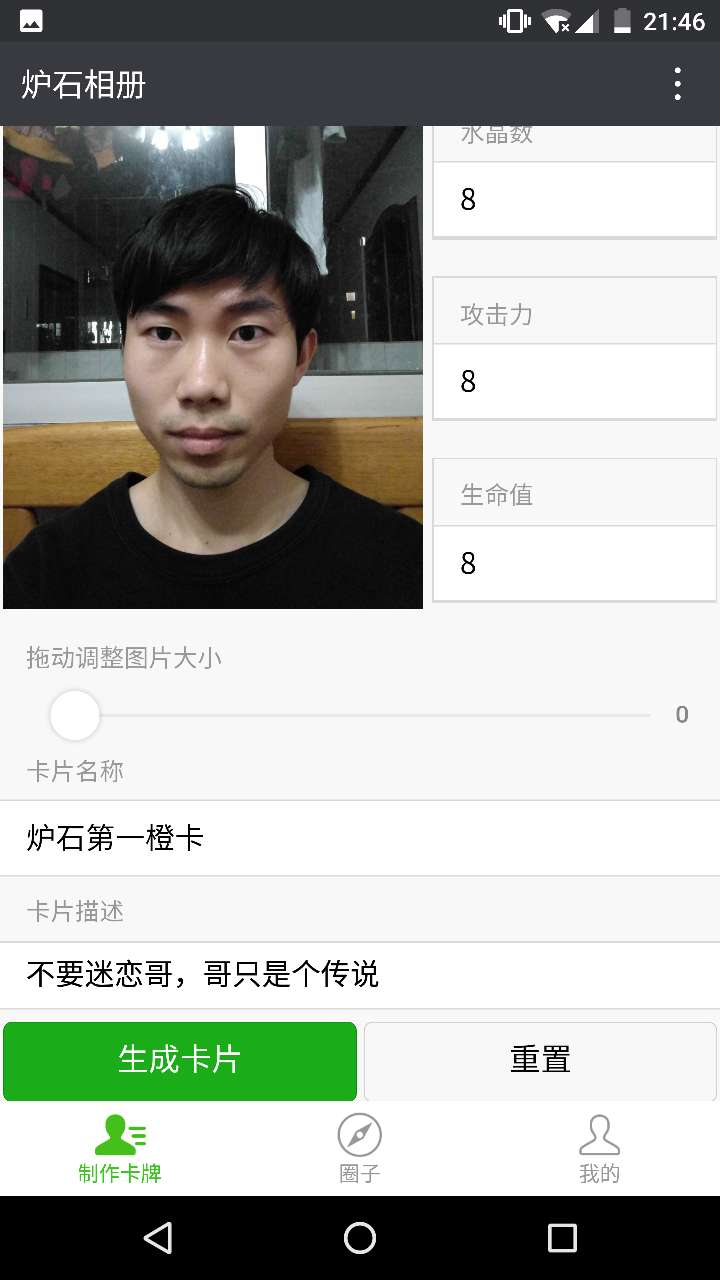This screenshot has width=720, height=1280.
Task: Open the overflow menu in the app bar
Action: click(678, 84)
